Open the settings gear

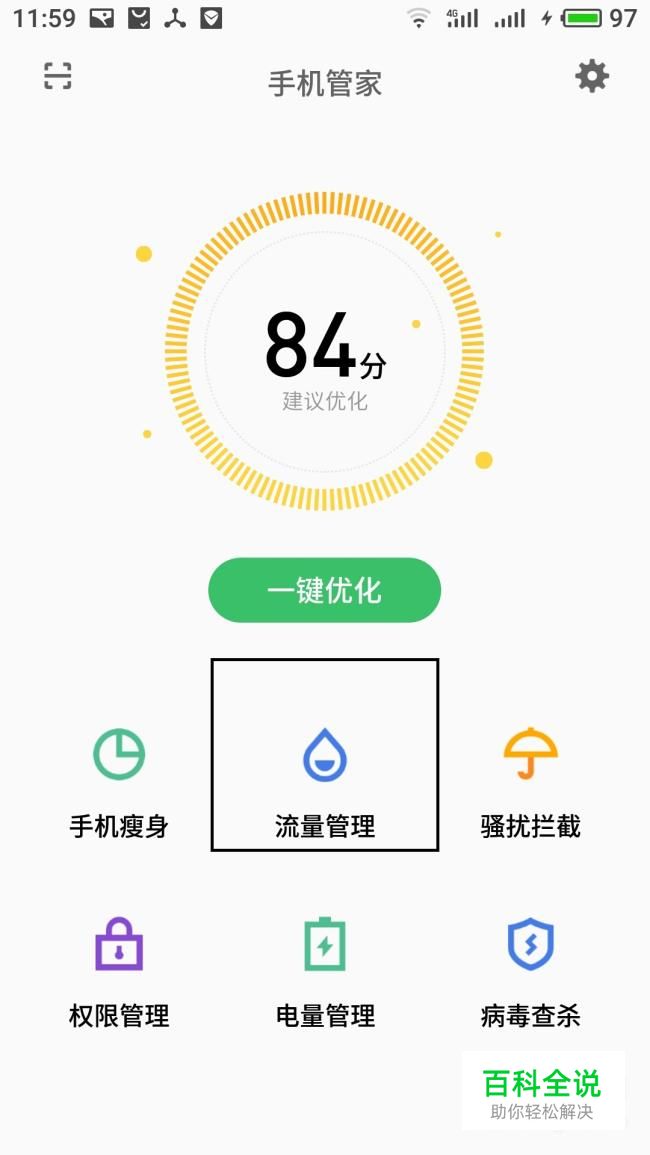point(592,77)
